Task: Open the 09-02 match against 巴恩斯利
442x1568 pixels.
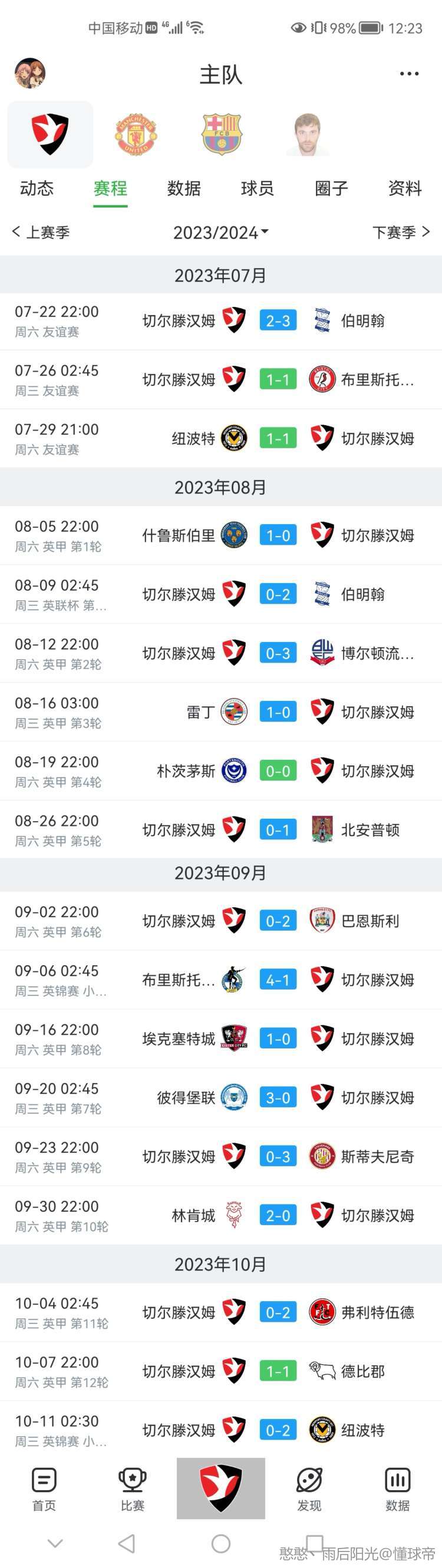Action: 221,921
